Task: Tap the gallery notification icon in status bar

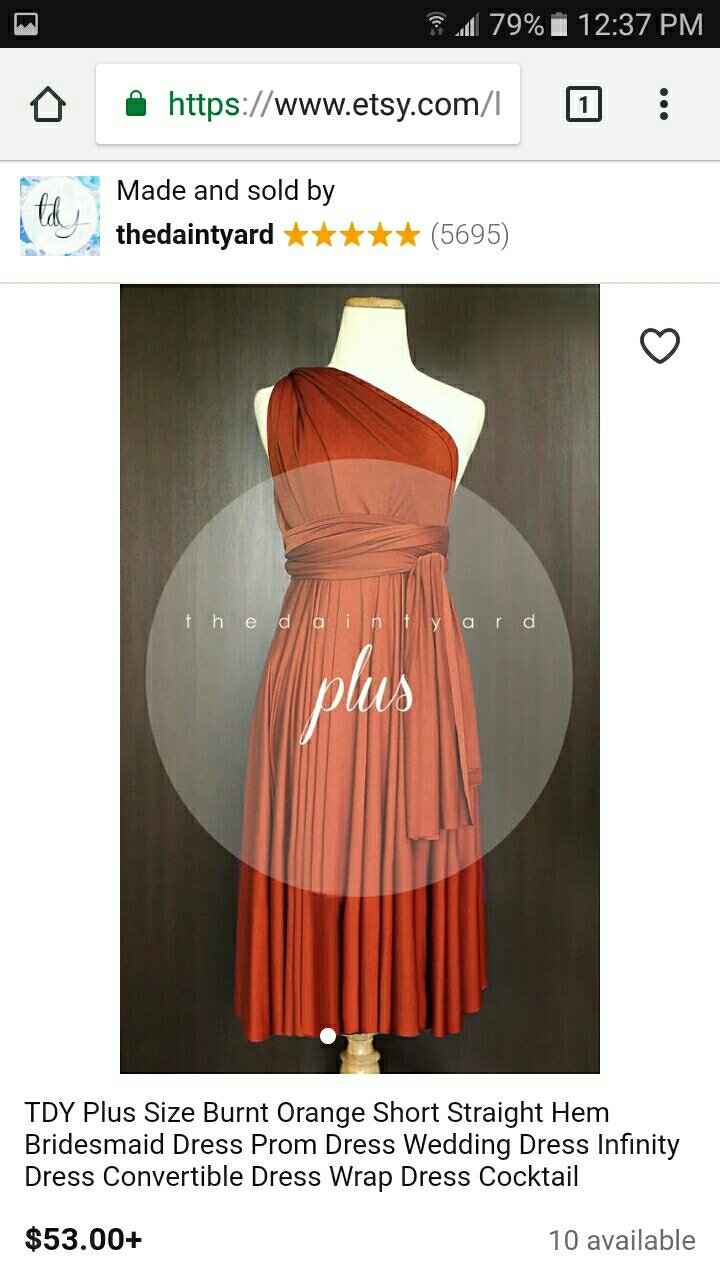Action: (25, 23)
